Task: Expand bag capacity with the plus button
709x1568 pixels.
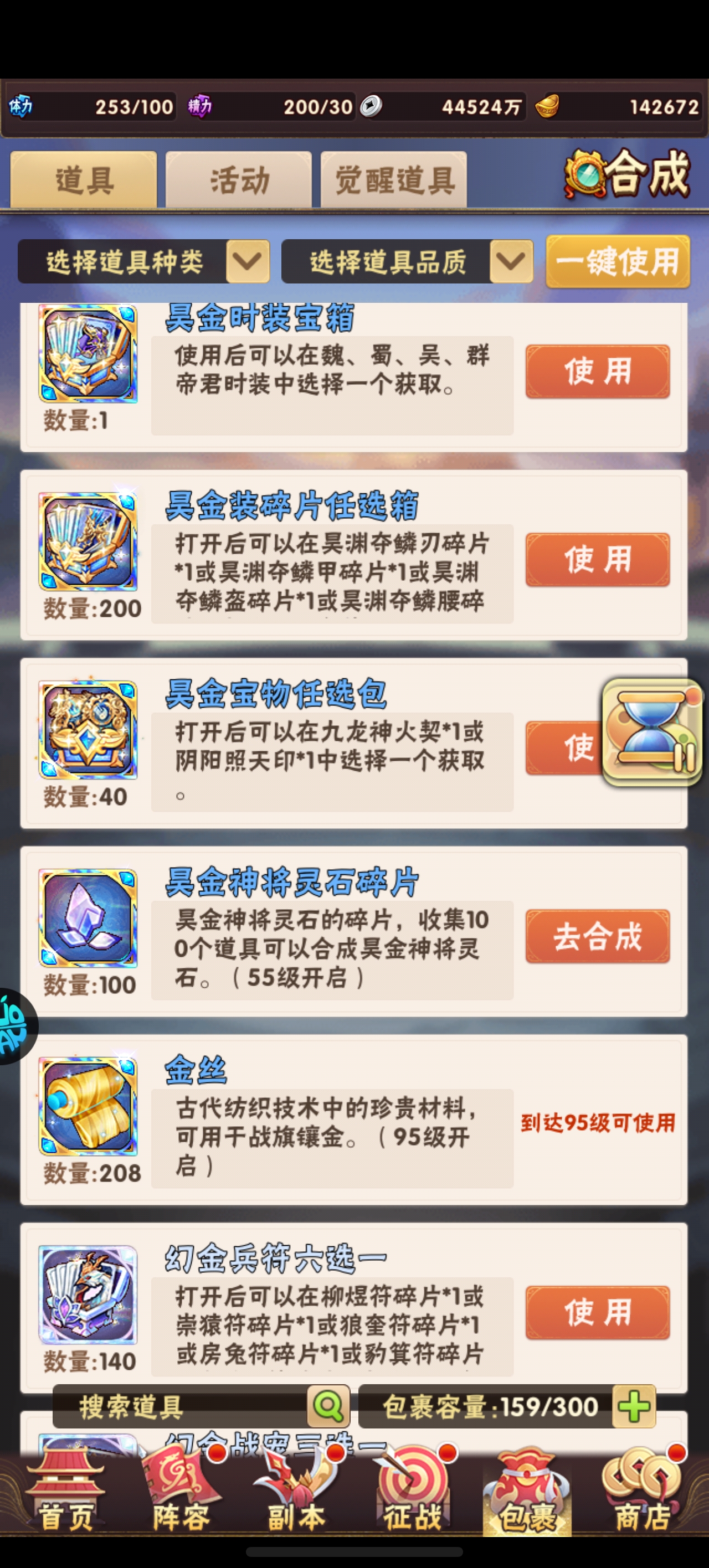Action: 634,1406
